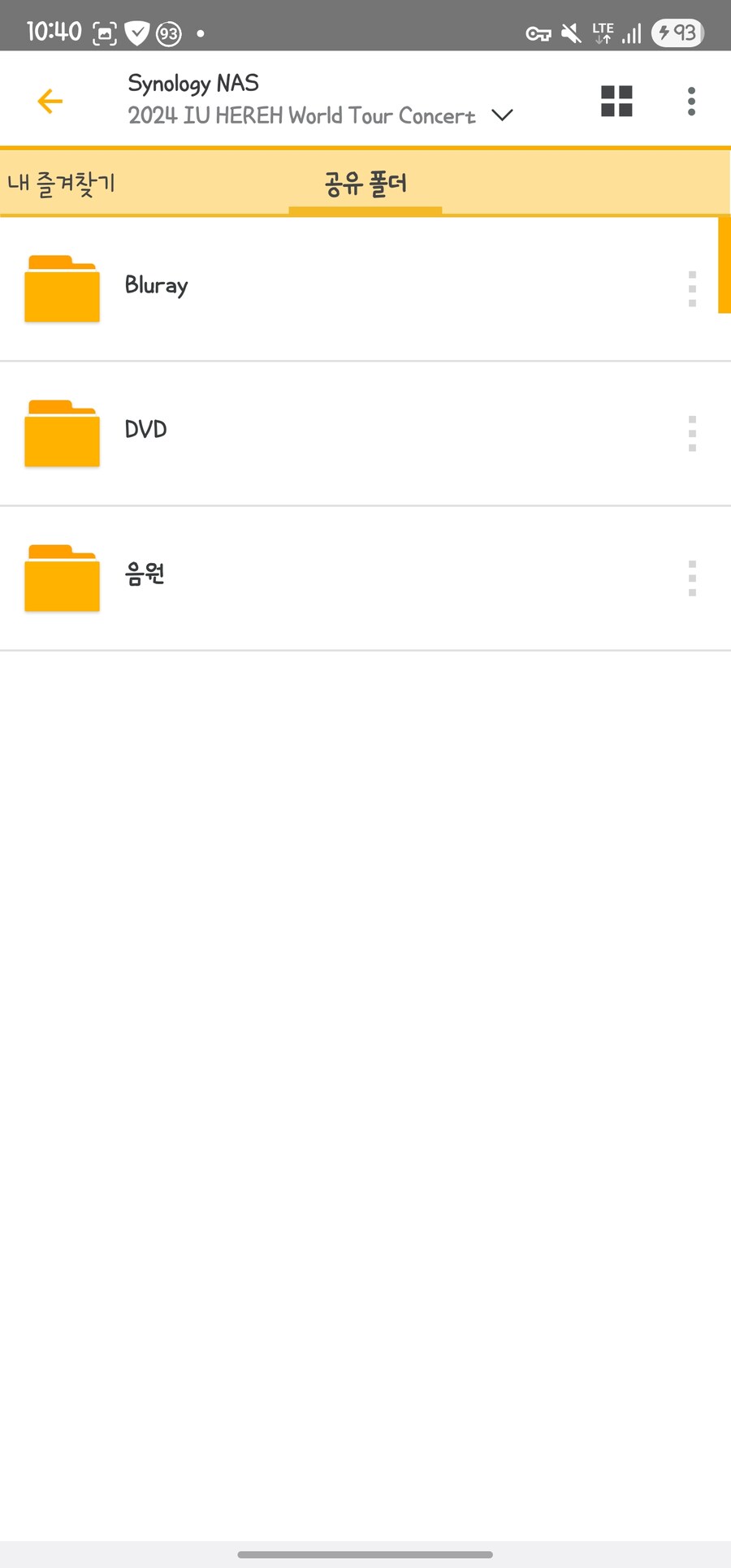
Task: Switch to the 내 즐겨찾기 tab
Action: tap(62, 183)
